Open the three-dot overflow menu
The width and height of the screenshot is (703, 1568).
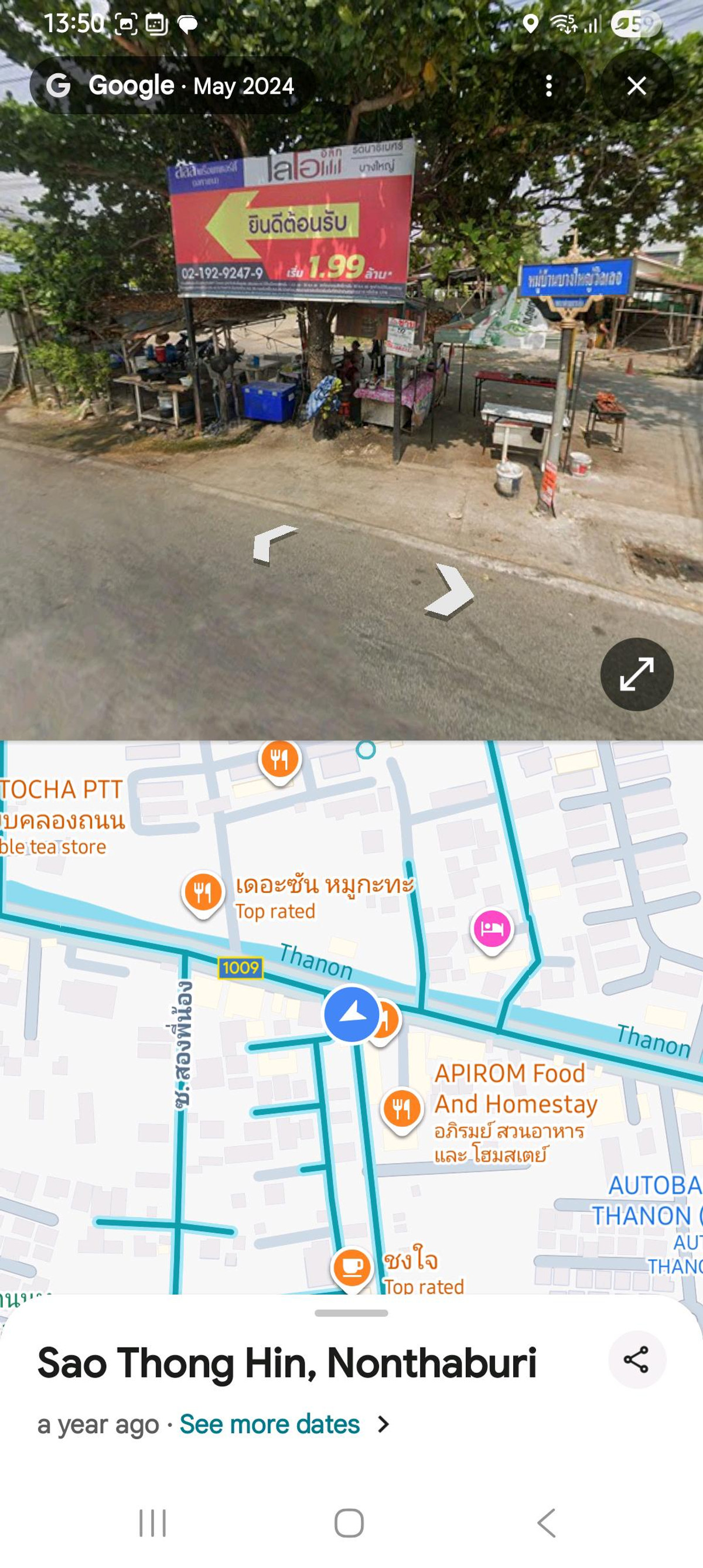click(548, 86)
